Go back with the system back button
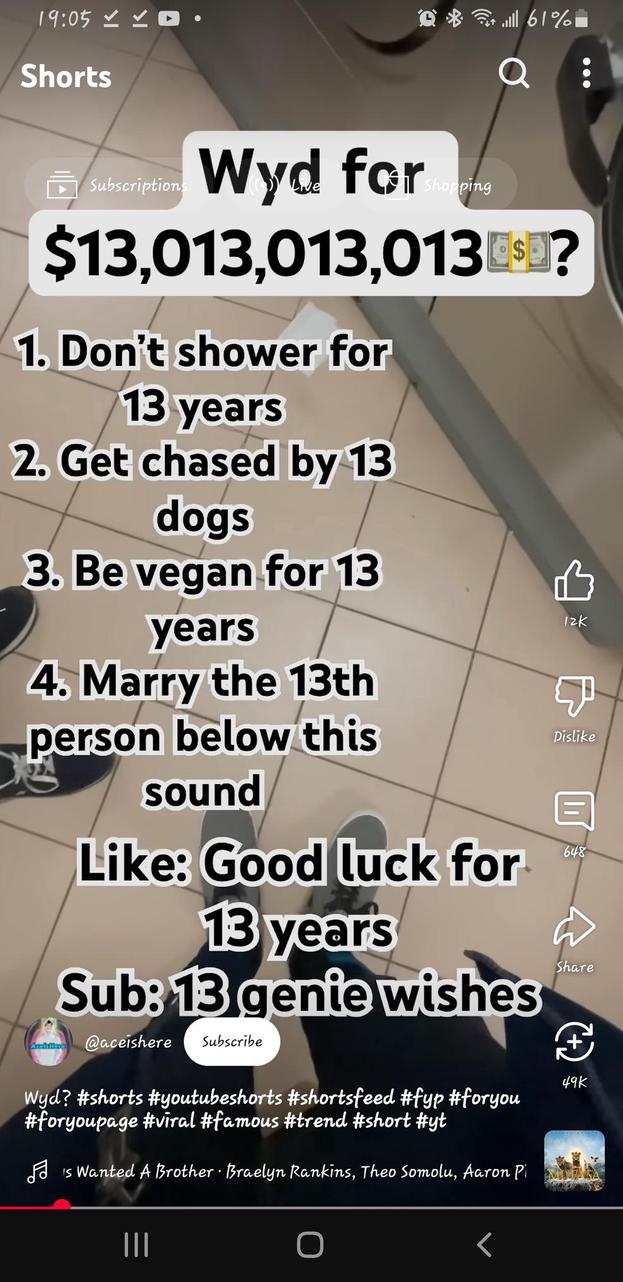Viewport: 623px width, 1282px height. pos(484,1244)
